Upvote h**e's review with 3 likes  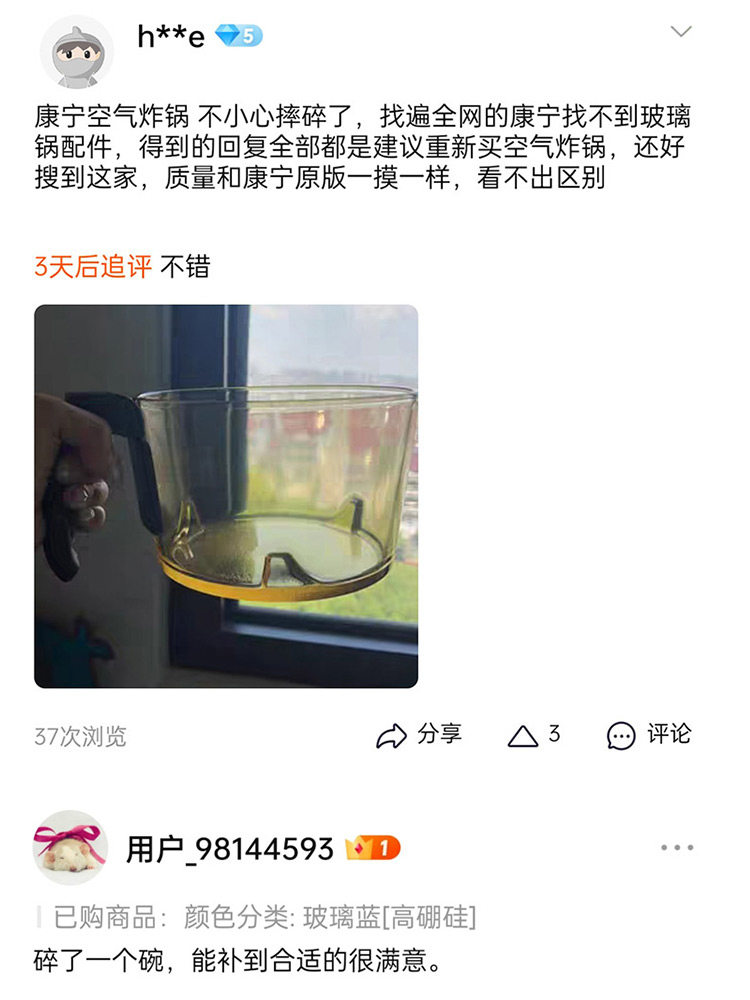tap(534, 735)
